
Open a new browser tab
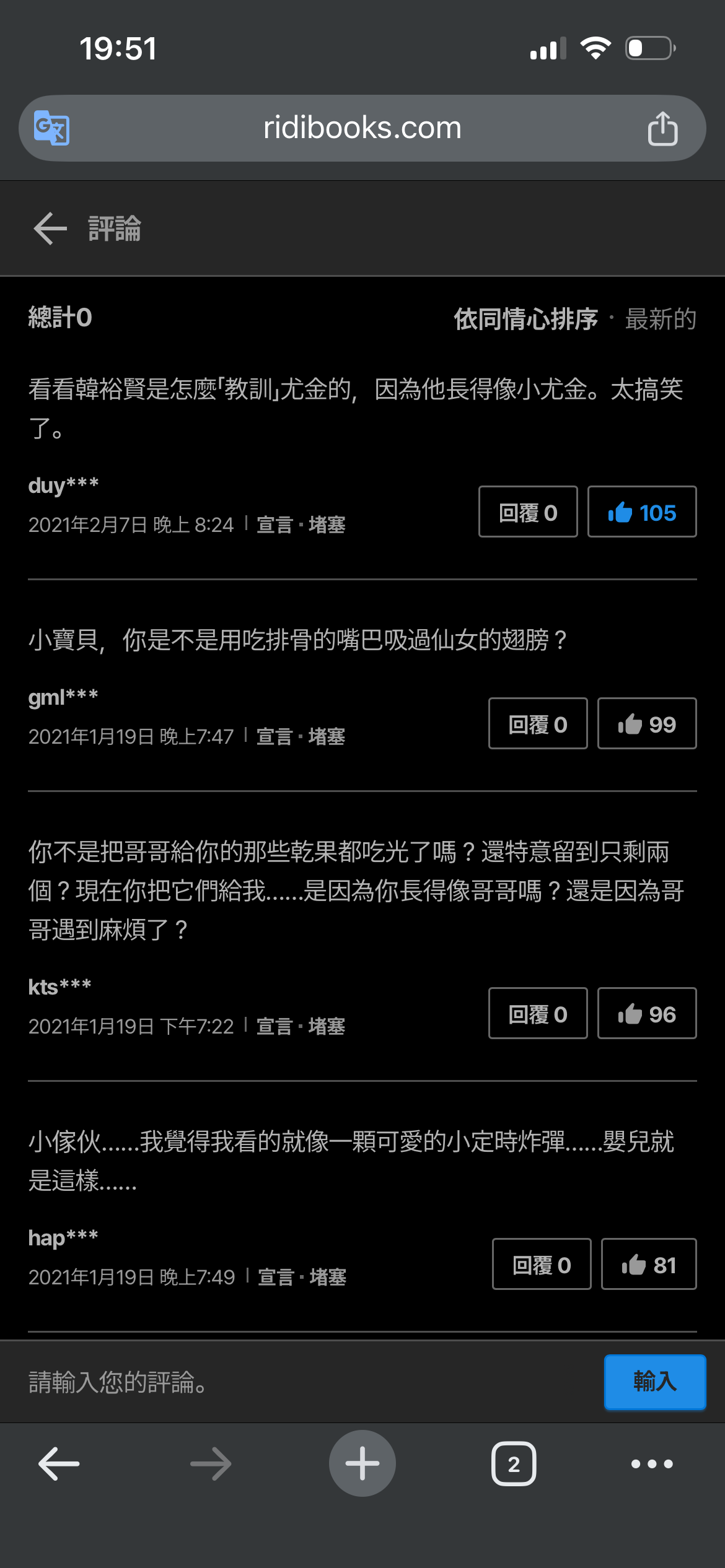tap(362, 1463)
